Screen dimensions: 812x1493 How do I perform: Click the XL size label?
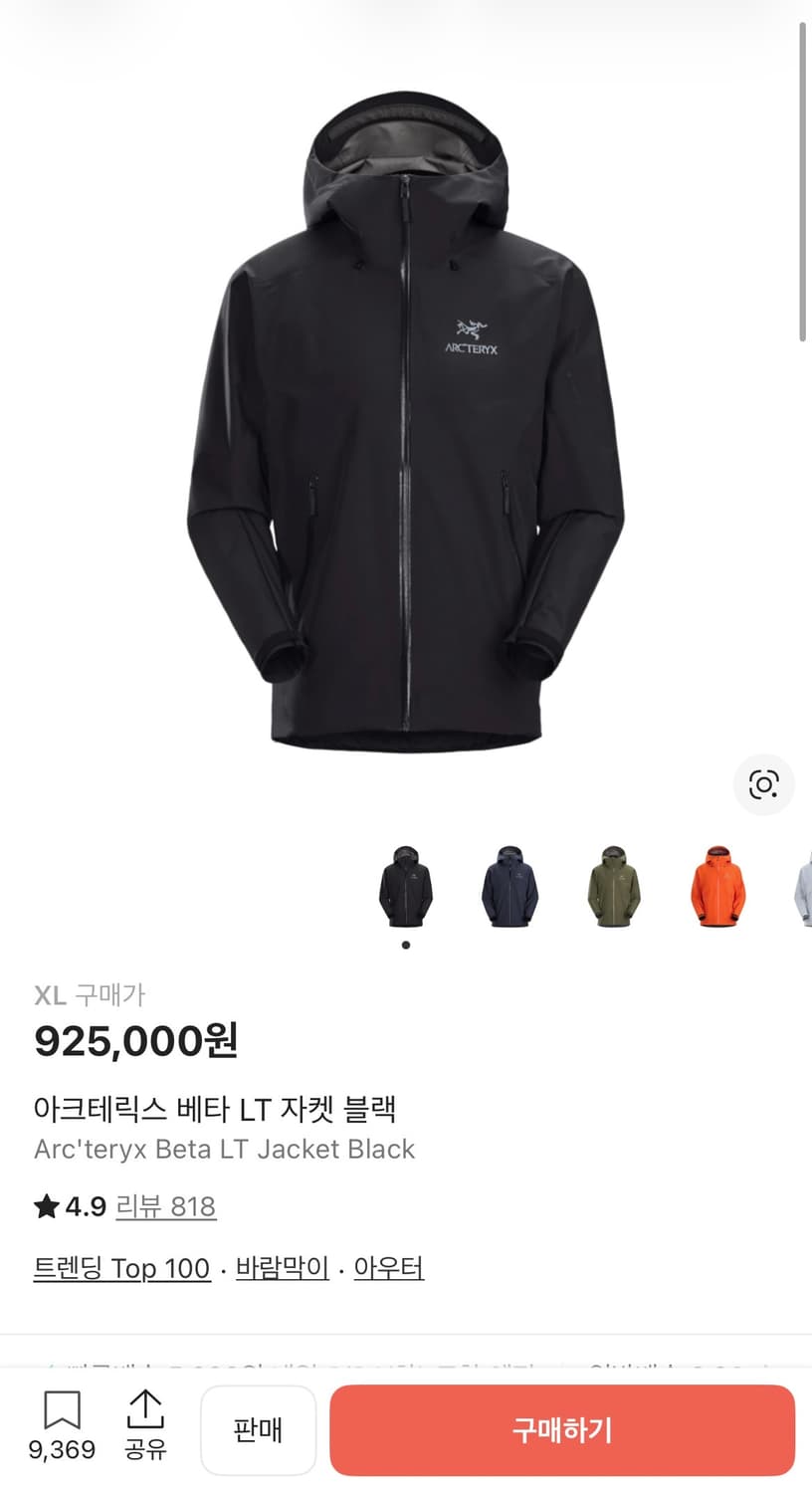49,994
